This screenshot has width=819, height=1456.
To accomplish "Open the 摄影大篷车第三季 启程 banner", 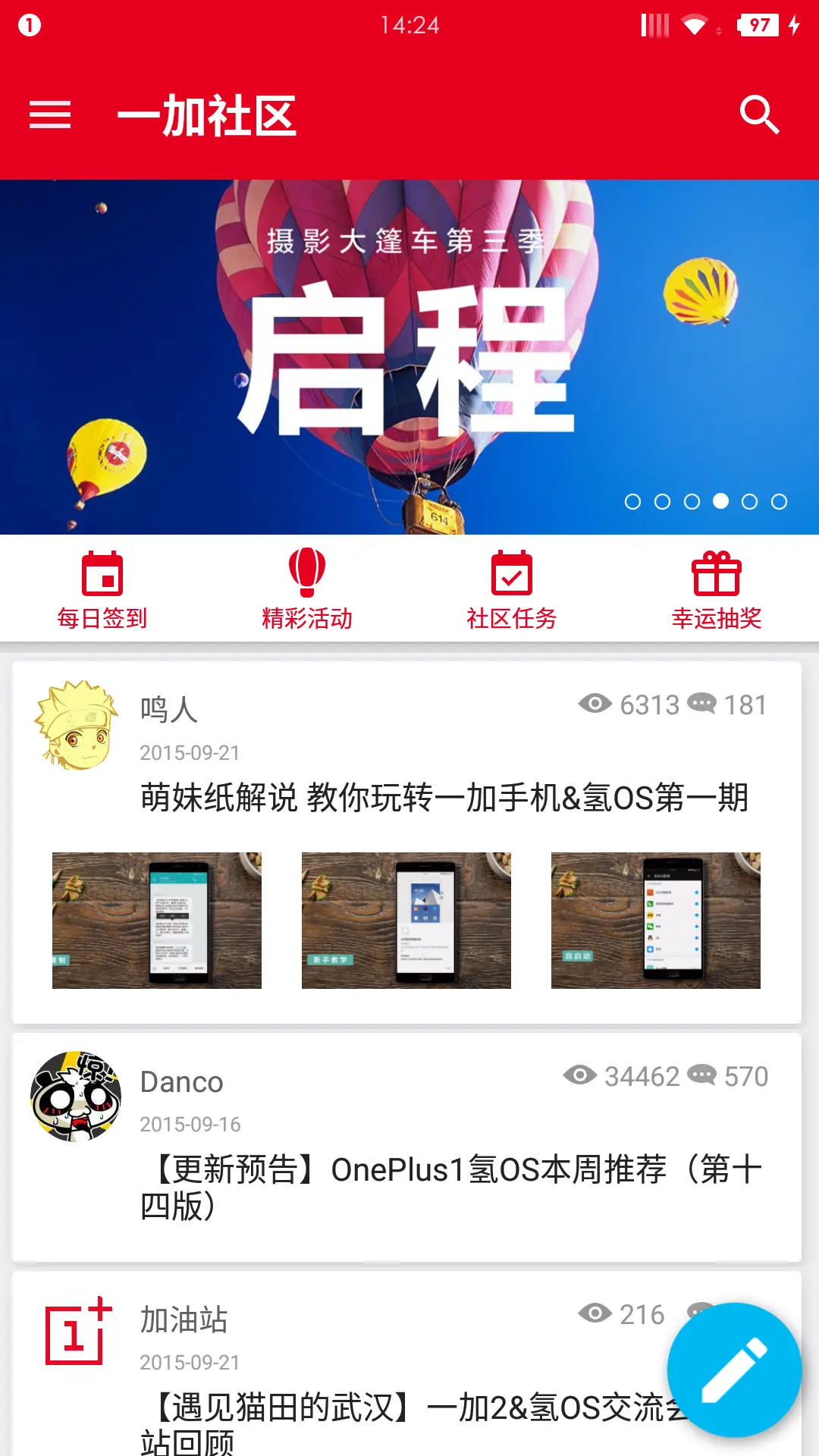I will [x=409, y=356].
